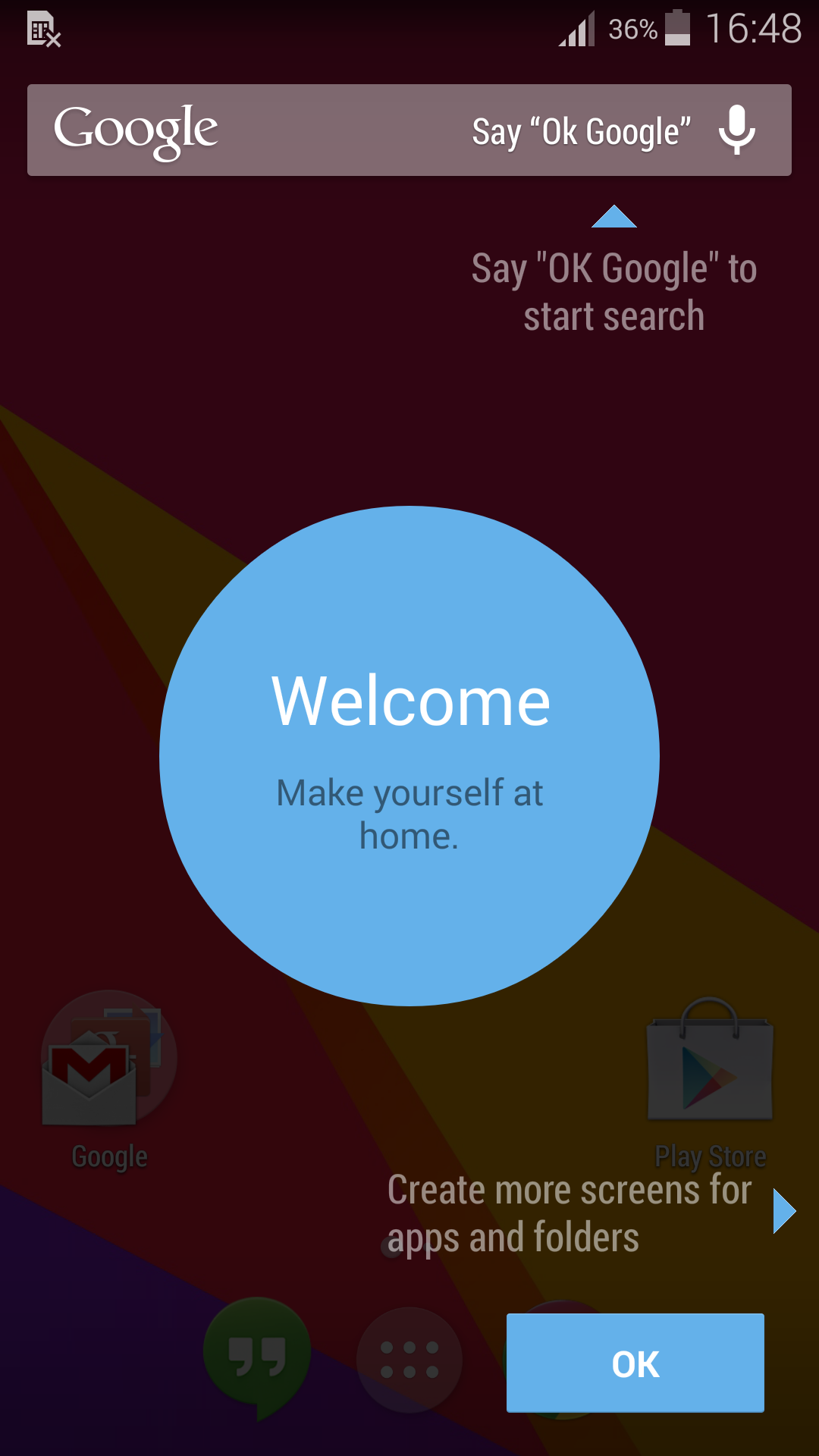
Task: Open the app drawer
Action: pos(409,1360)
